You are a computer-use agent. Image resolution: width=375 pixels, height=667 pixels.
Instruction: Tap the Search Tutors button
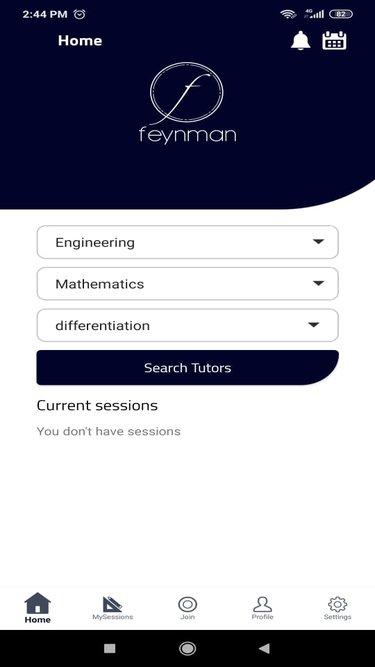(x=188, y=368)
